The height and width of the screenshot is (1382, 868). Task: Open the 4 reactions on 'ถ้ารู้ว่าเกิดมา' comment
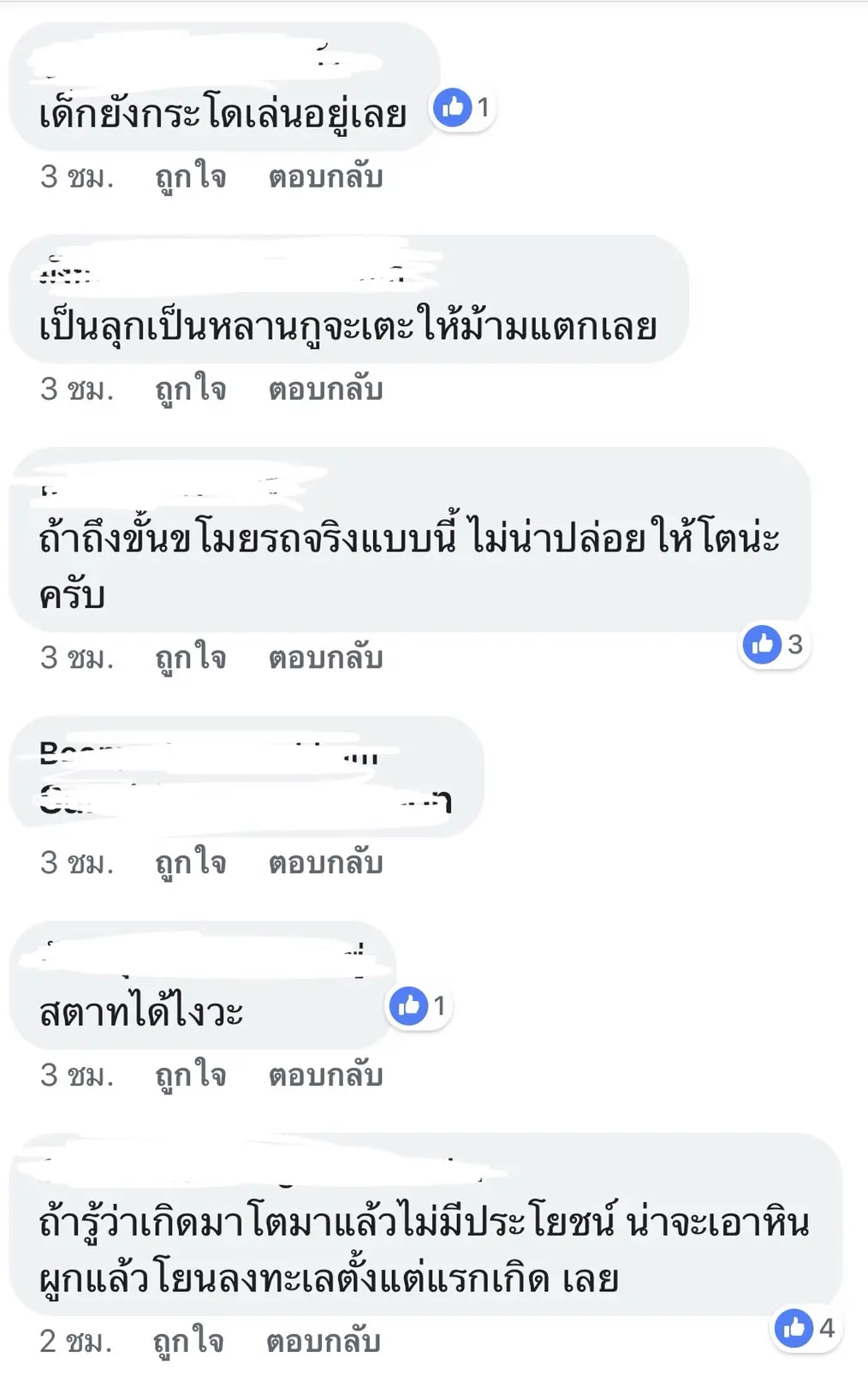[805, 1328]
